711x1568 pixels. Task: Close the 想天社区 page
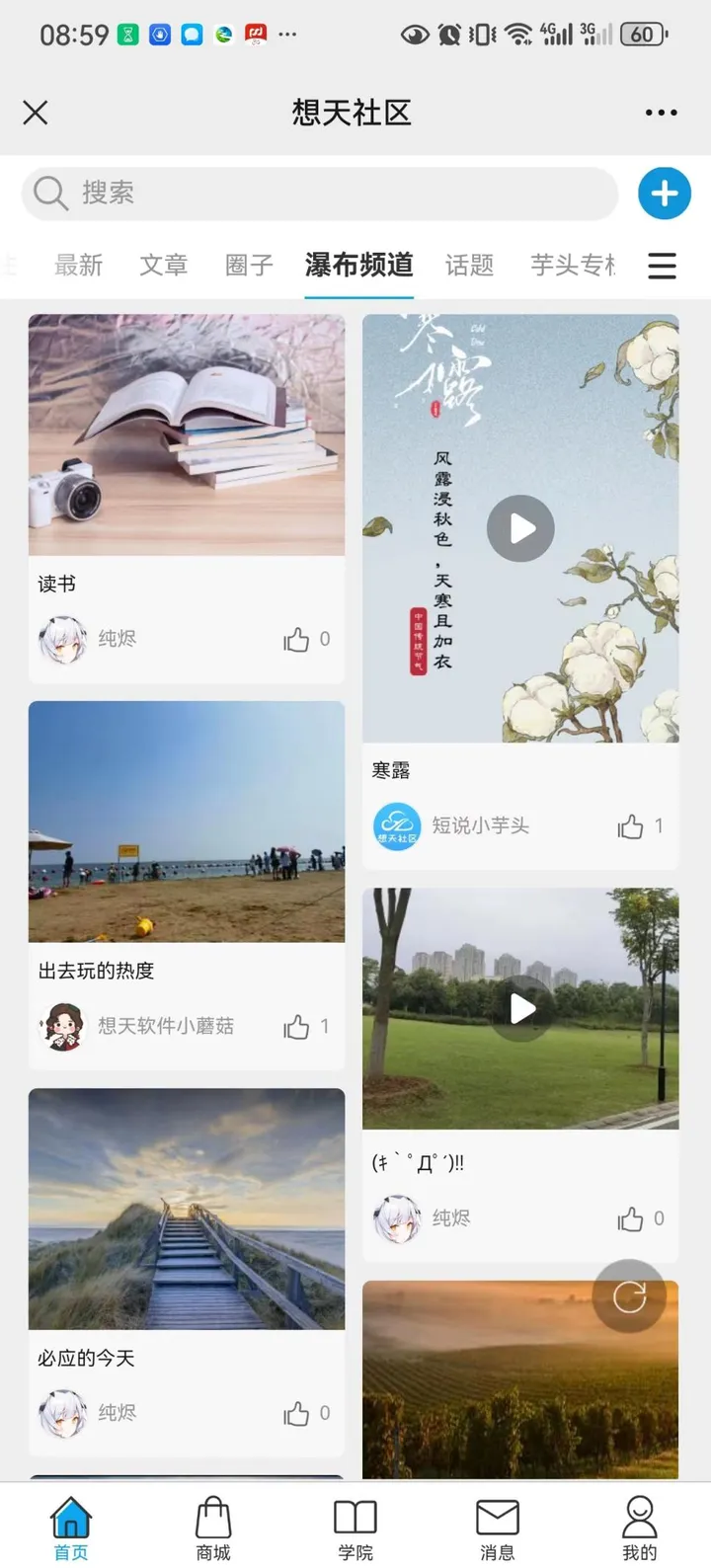point(36,113)
